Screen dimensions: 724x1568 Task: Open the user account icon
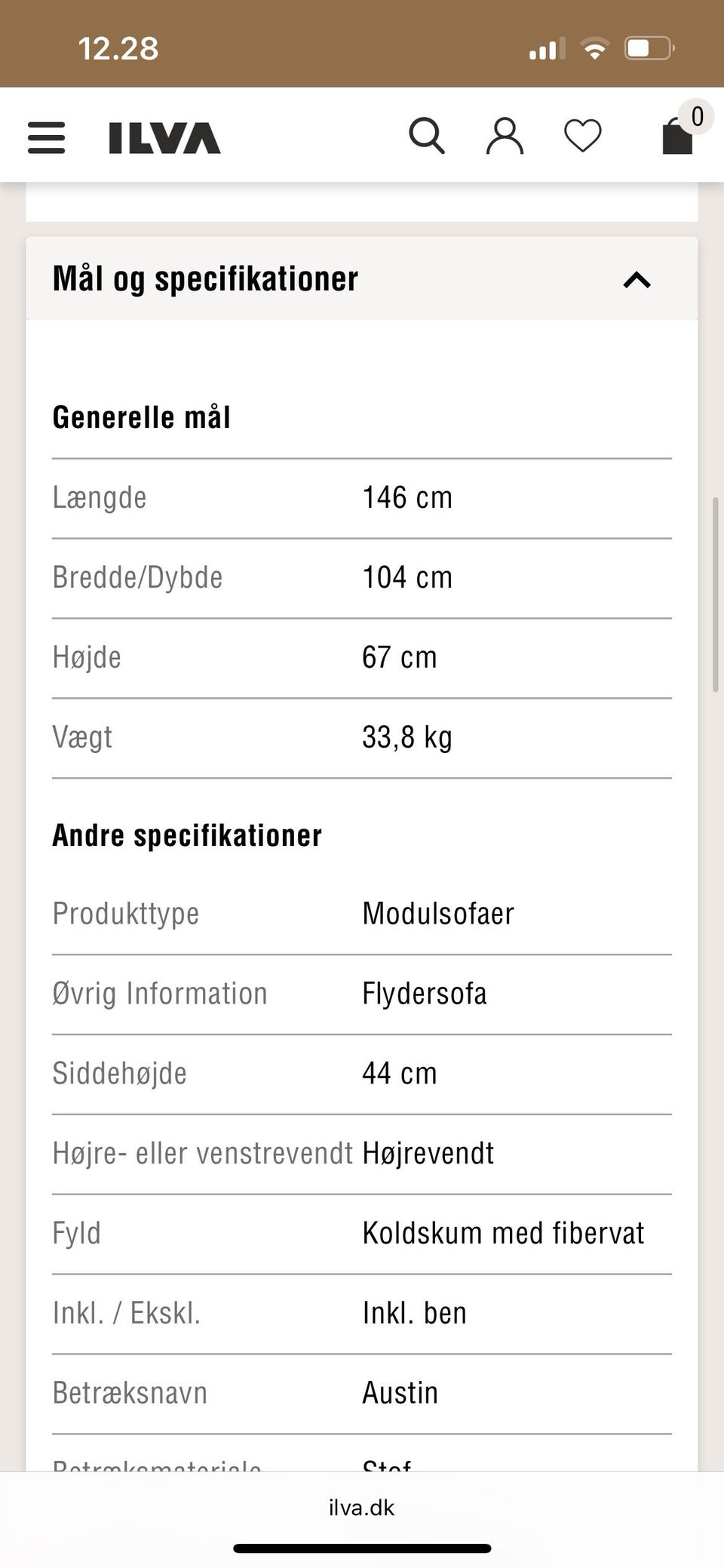505,136
